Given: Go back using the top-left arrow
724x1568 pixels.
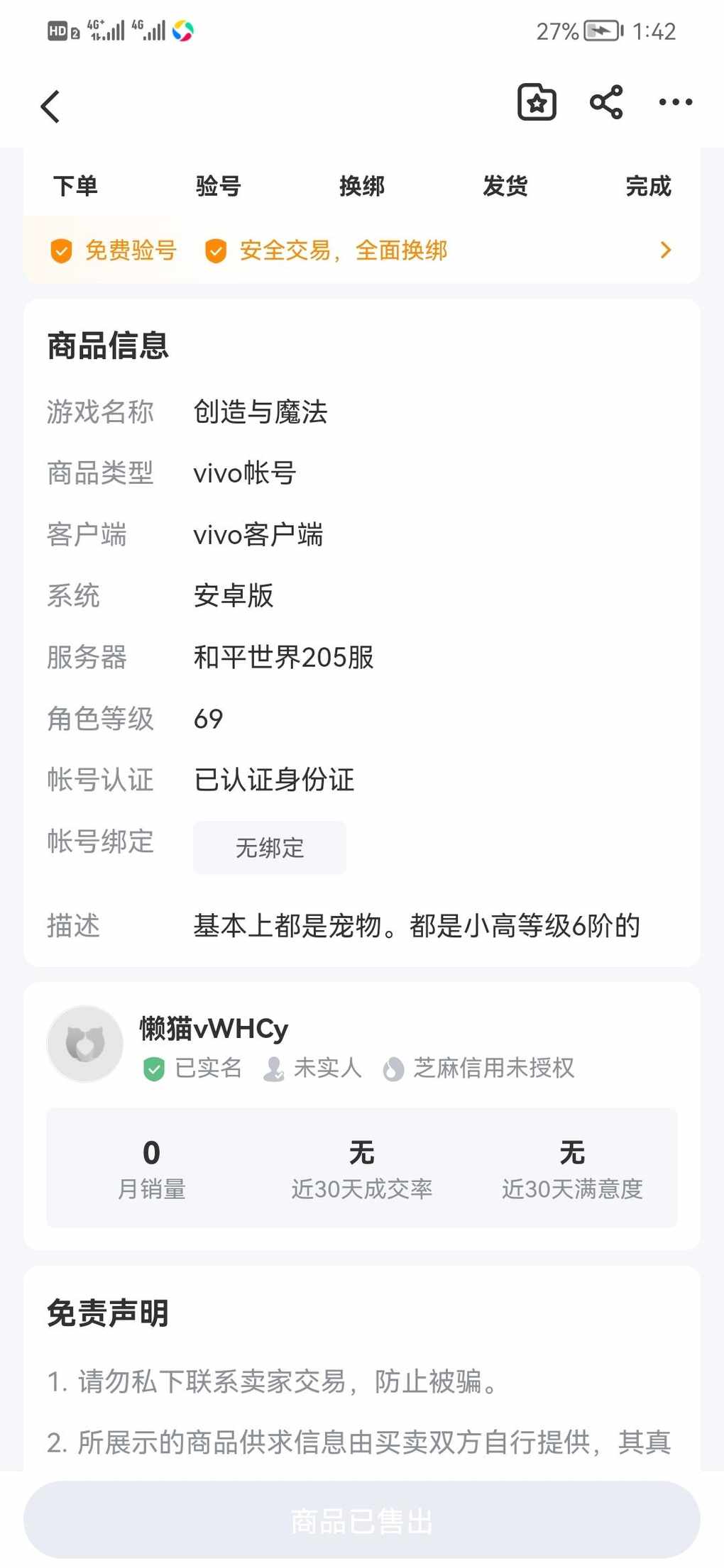Looking at the screenshot, I should coord(50,106).
